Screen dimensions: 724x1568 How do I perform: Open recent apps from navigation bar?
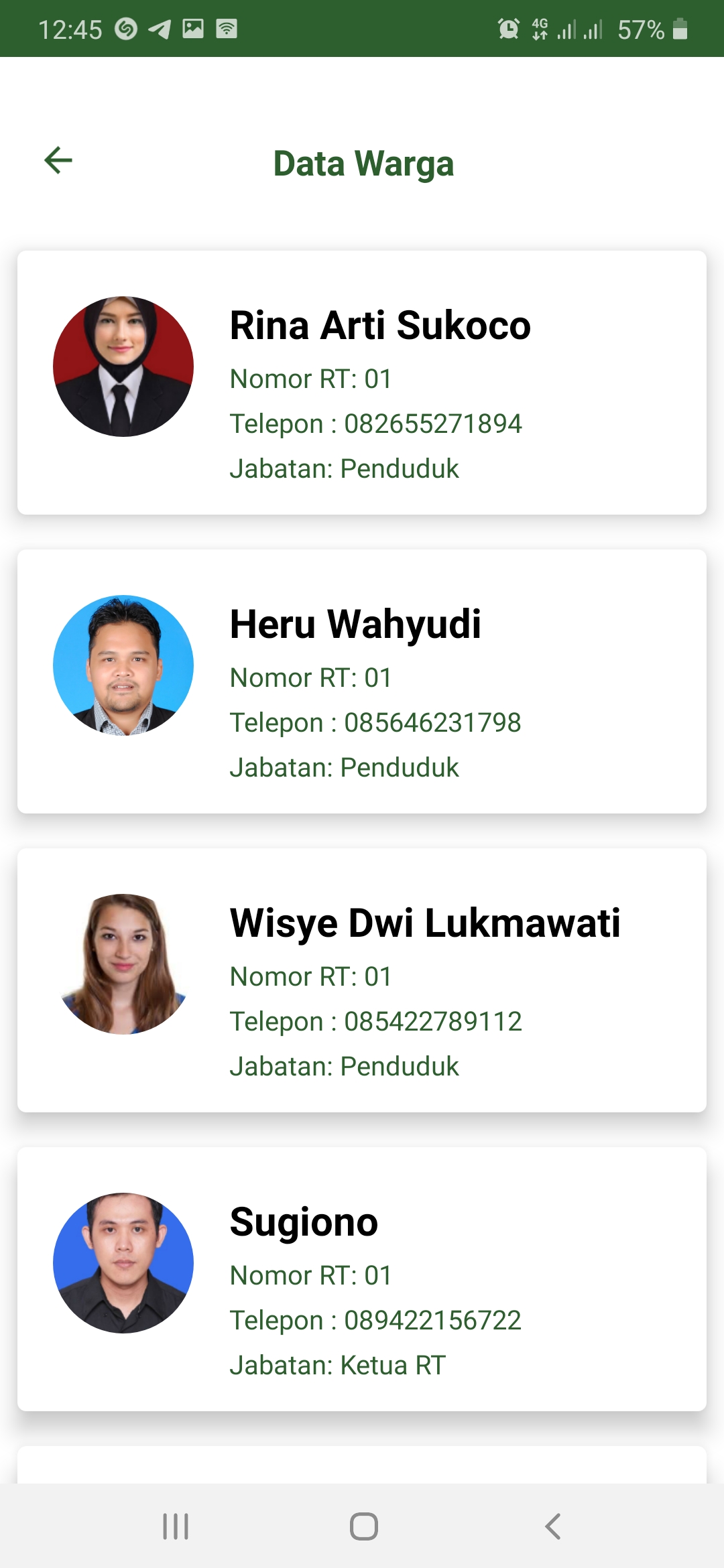(x=176, y=1526)
